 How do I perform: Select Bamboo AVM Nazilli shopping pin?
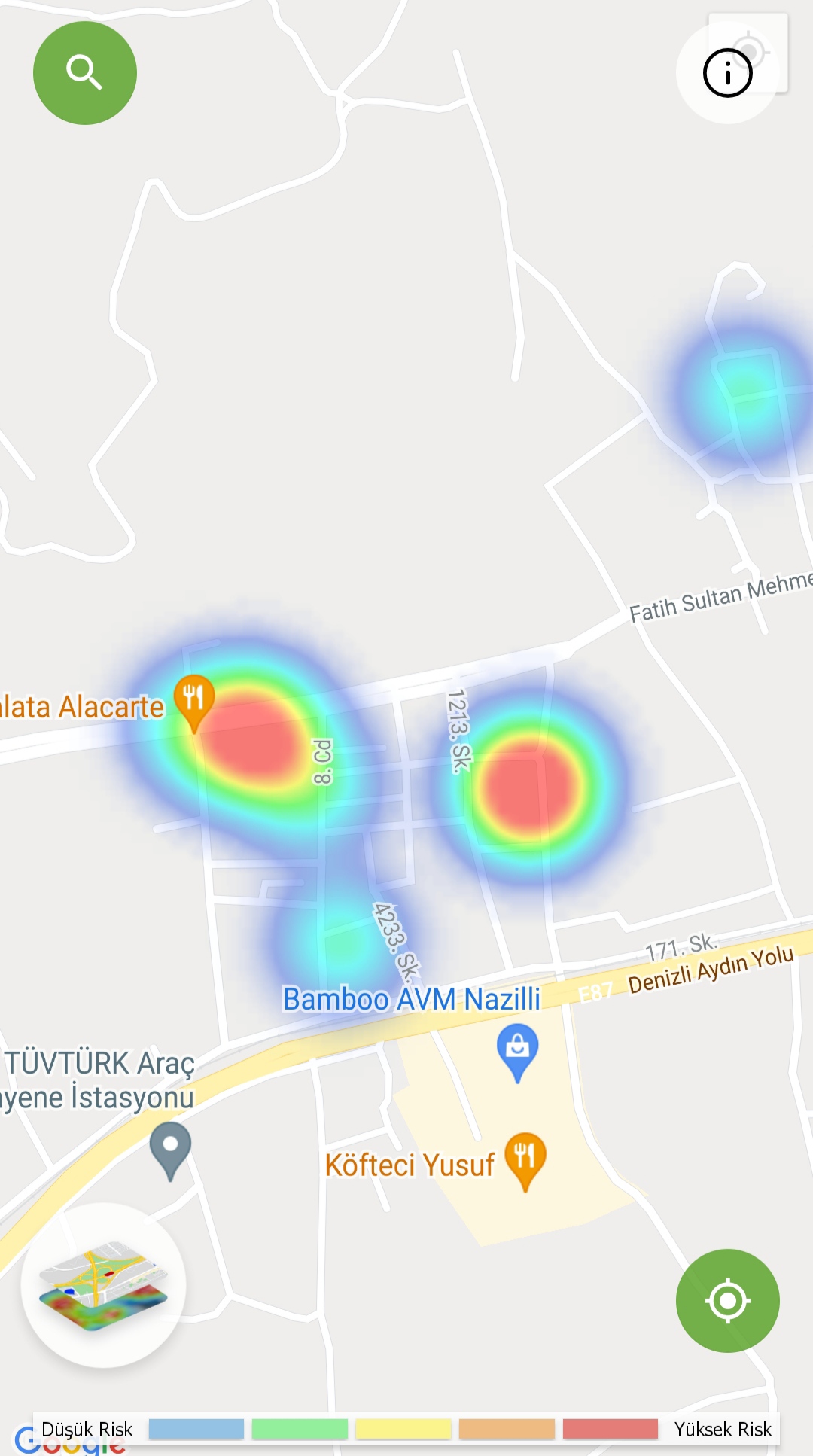[x=518, y=1049]
